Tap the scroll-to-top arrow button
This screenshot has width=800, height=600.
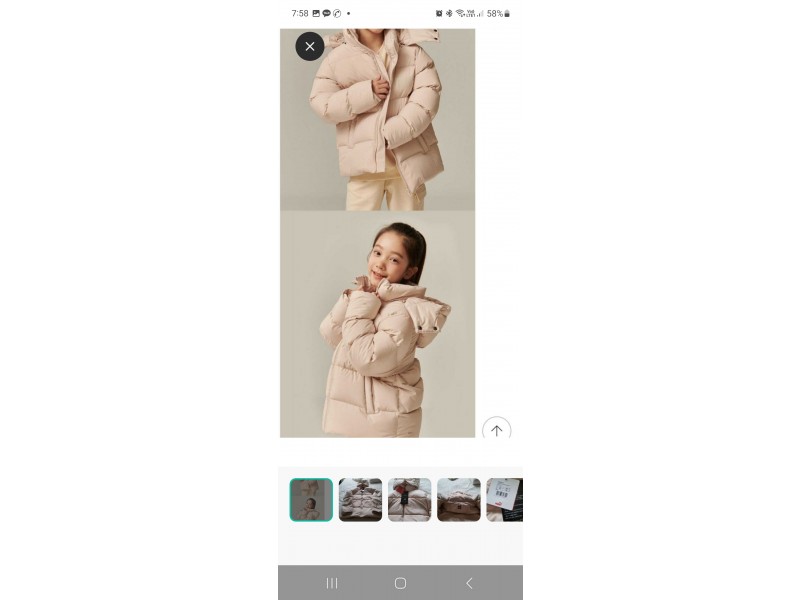(496, 430)
